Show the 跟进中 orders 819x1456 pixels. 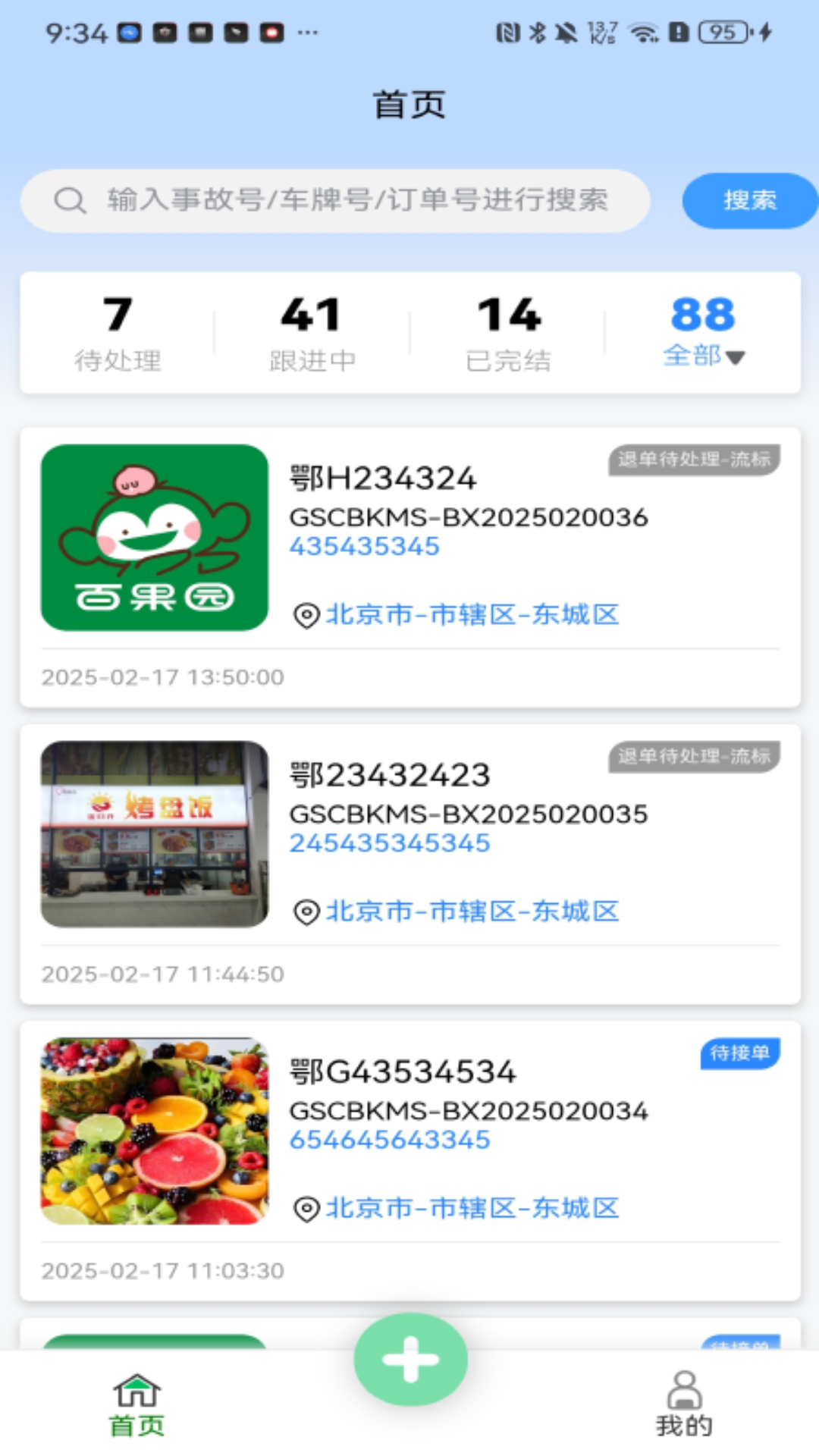click(x=312, y=333)
